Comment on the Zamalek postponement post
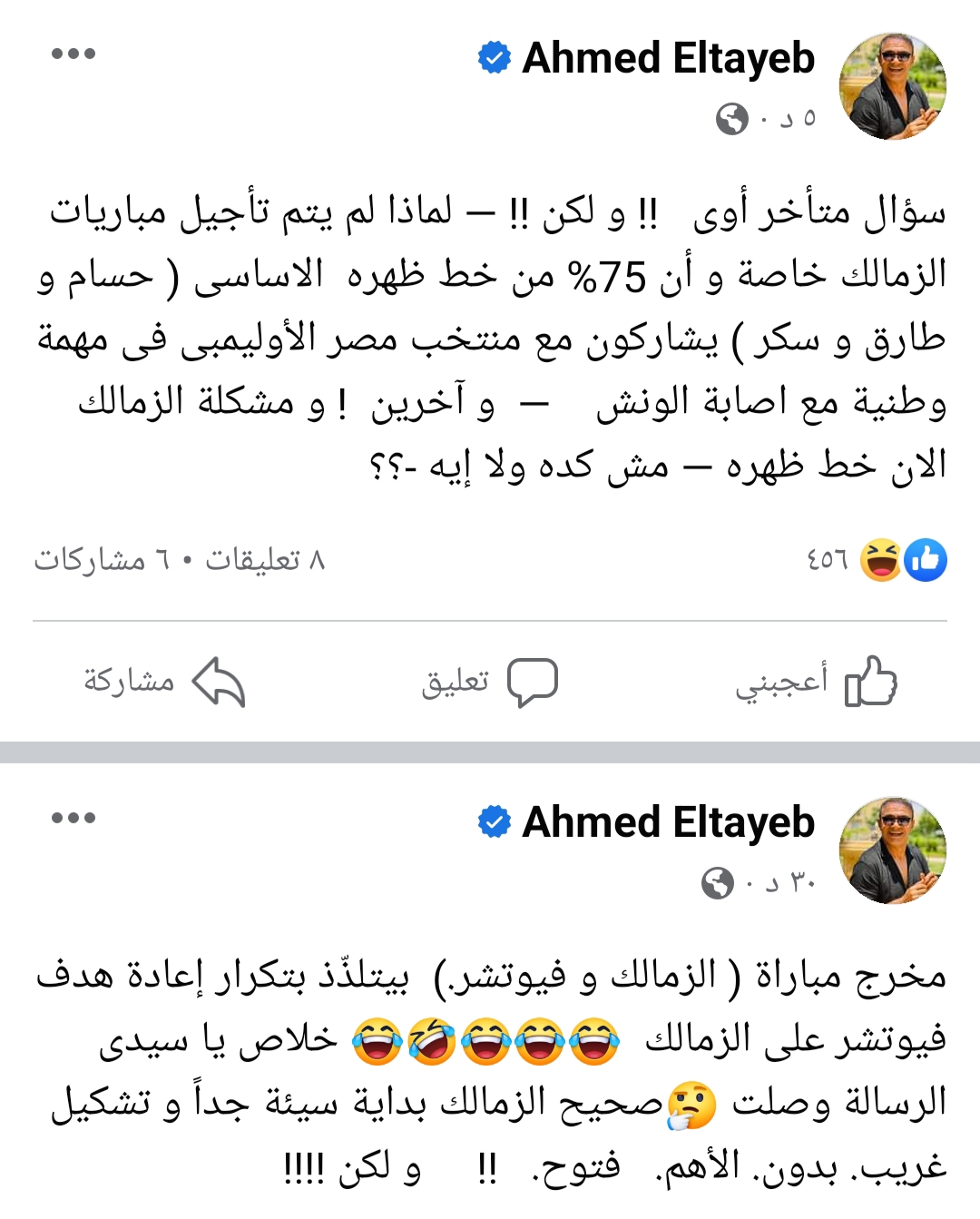The width and height of the screenshot is (980, 1219). tap(490, 682)
